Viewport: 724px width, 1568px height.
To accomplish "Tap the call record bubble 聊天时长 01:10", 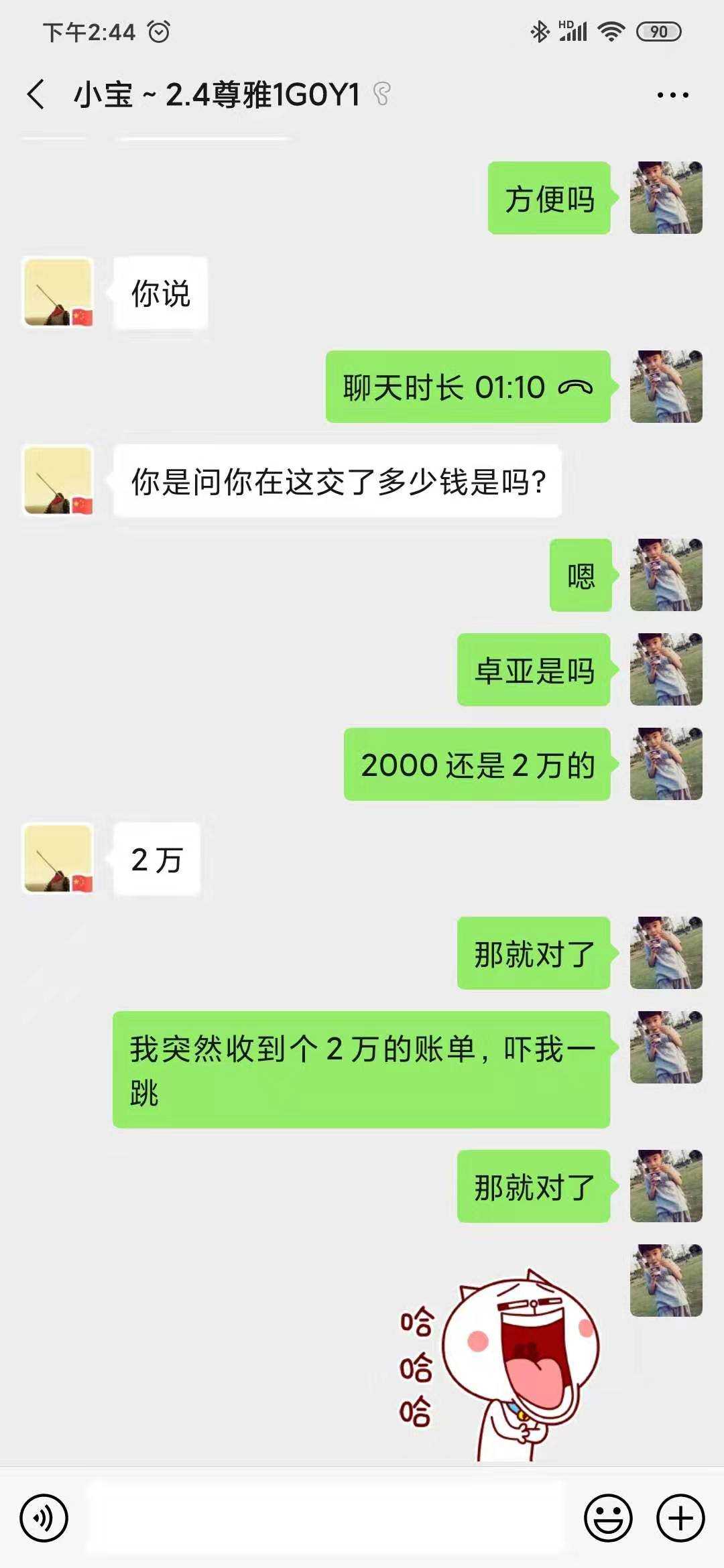I will click(x=467, y=387).
